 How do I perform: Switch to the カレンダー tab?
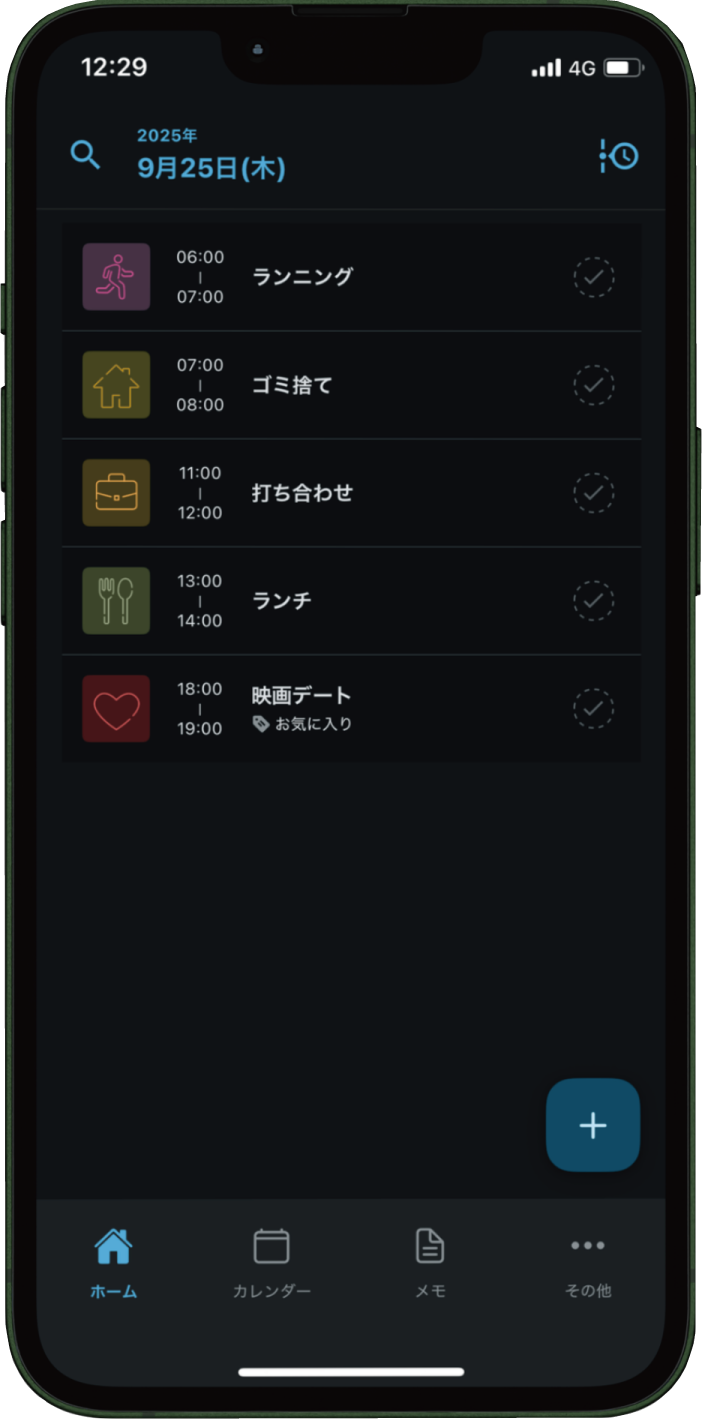click(x=271, y=1262)
